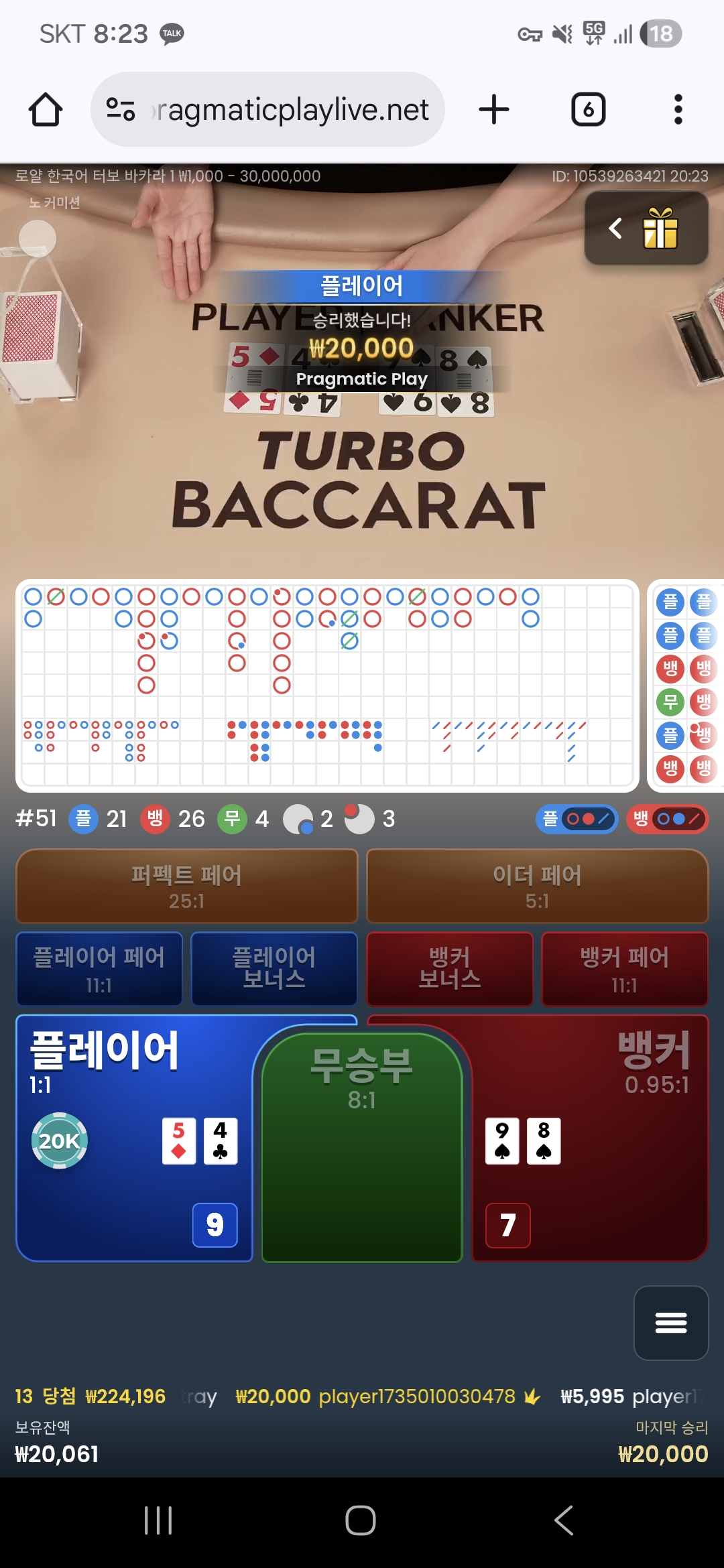Place a bet on 뱅커 페어 11:1

(x=624, y=969)
